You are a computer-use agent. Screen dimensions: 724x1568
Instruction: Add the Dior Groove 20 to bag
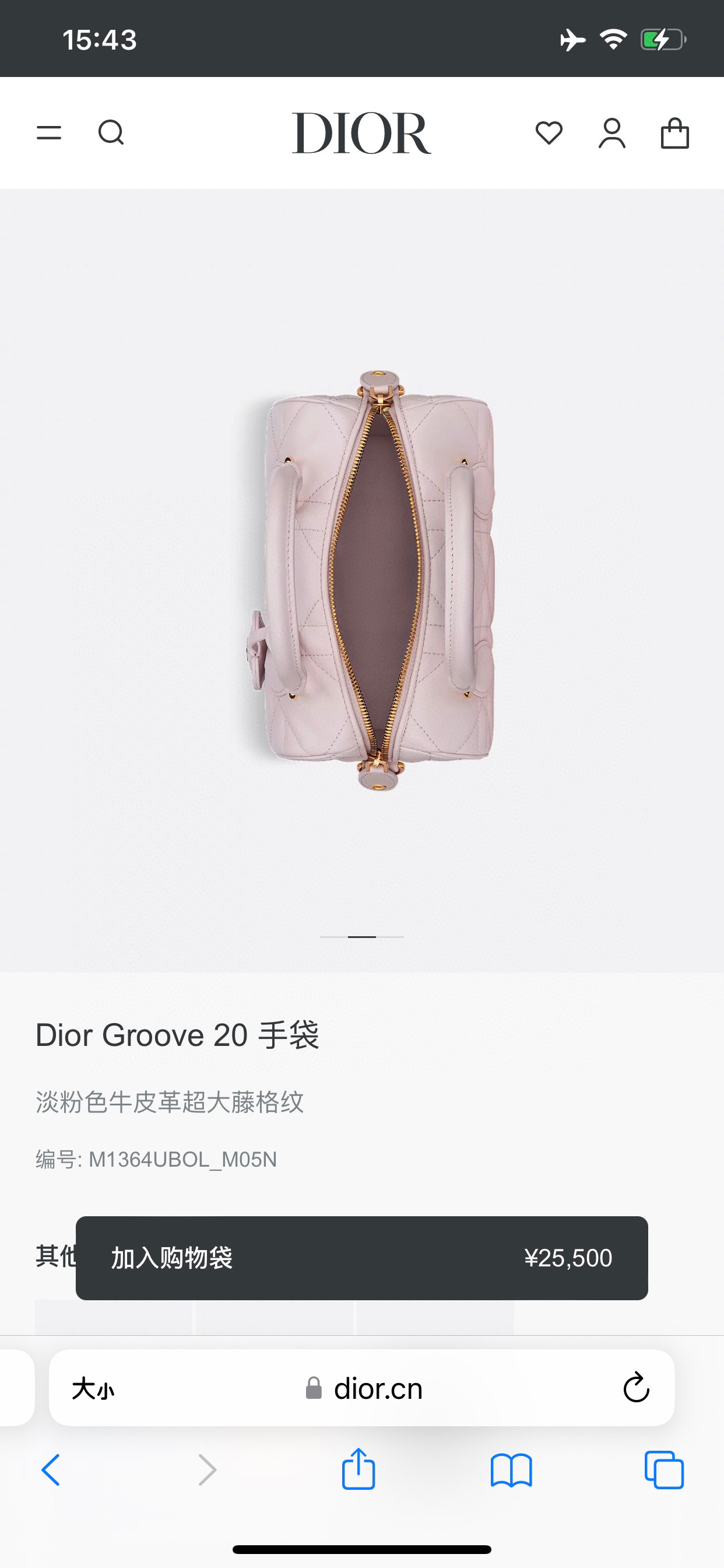coord(361,1258)
